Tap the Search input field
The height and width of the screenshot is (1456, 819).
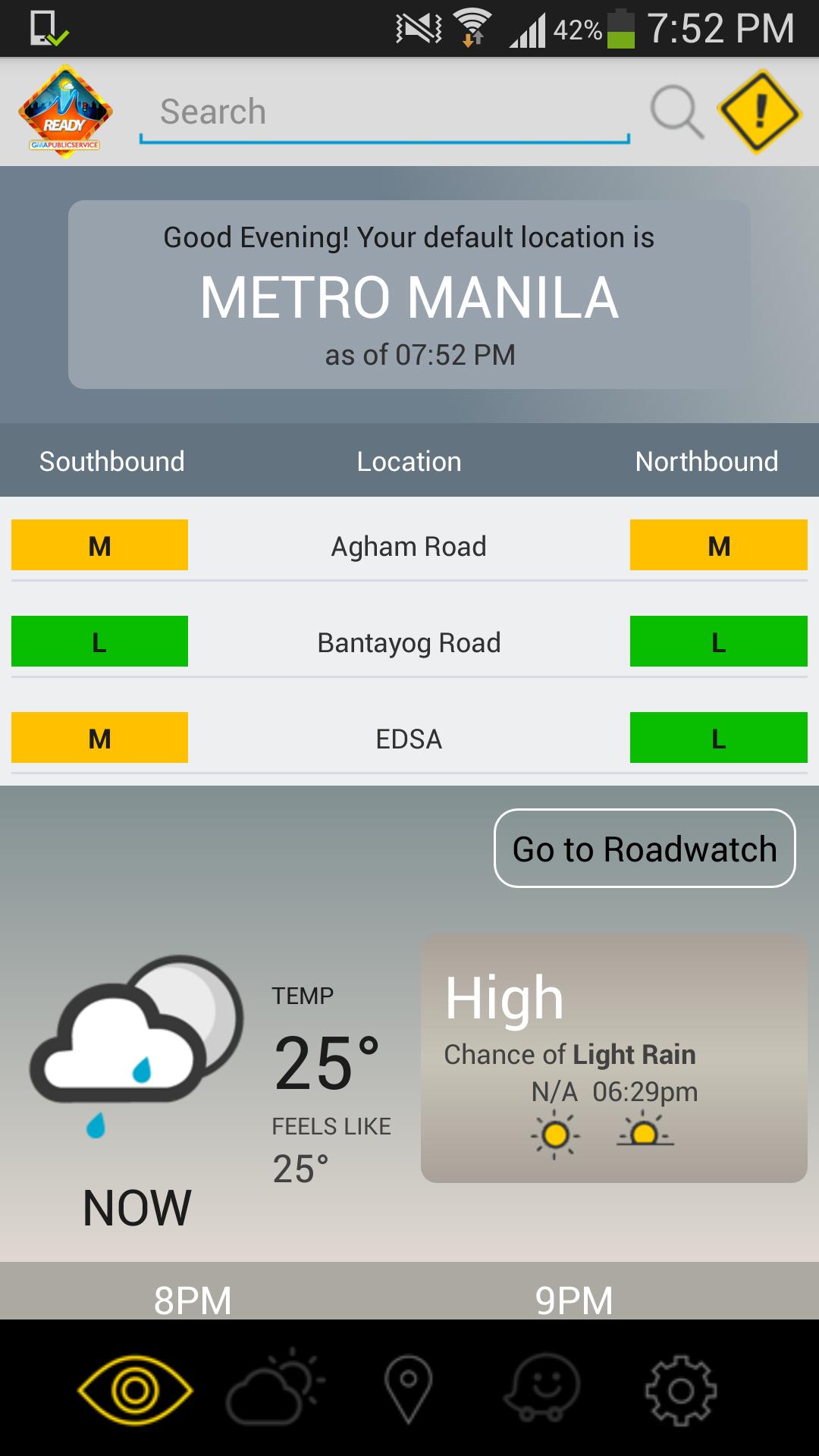[383, 112]
